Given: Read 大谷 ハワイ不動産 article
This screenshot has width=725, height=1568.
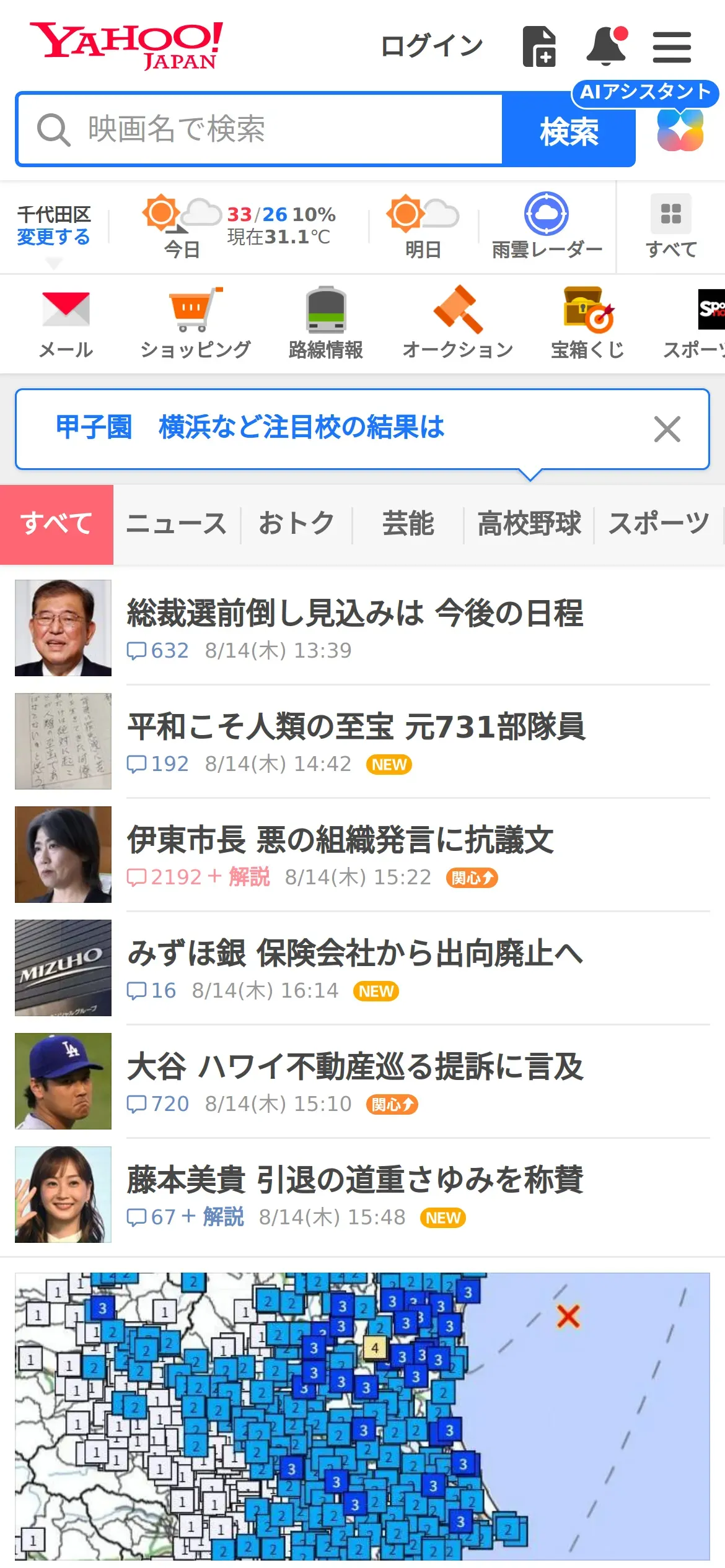Looking at the screenshot, I should 354,1067.
